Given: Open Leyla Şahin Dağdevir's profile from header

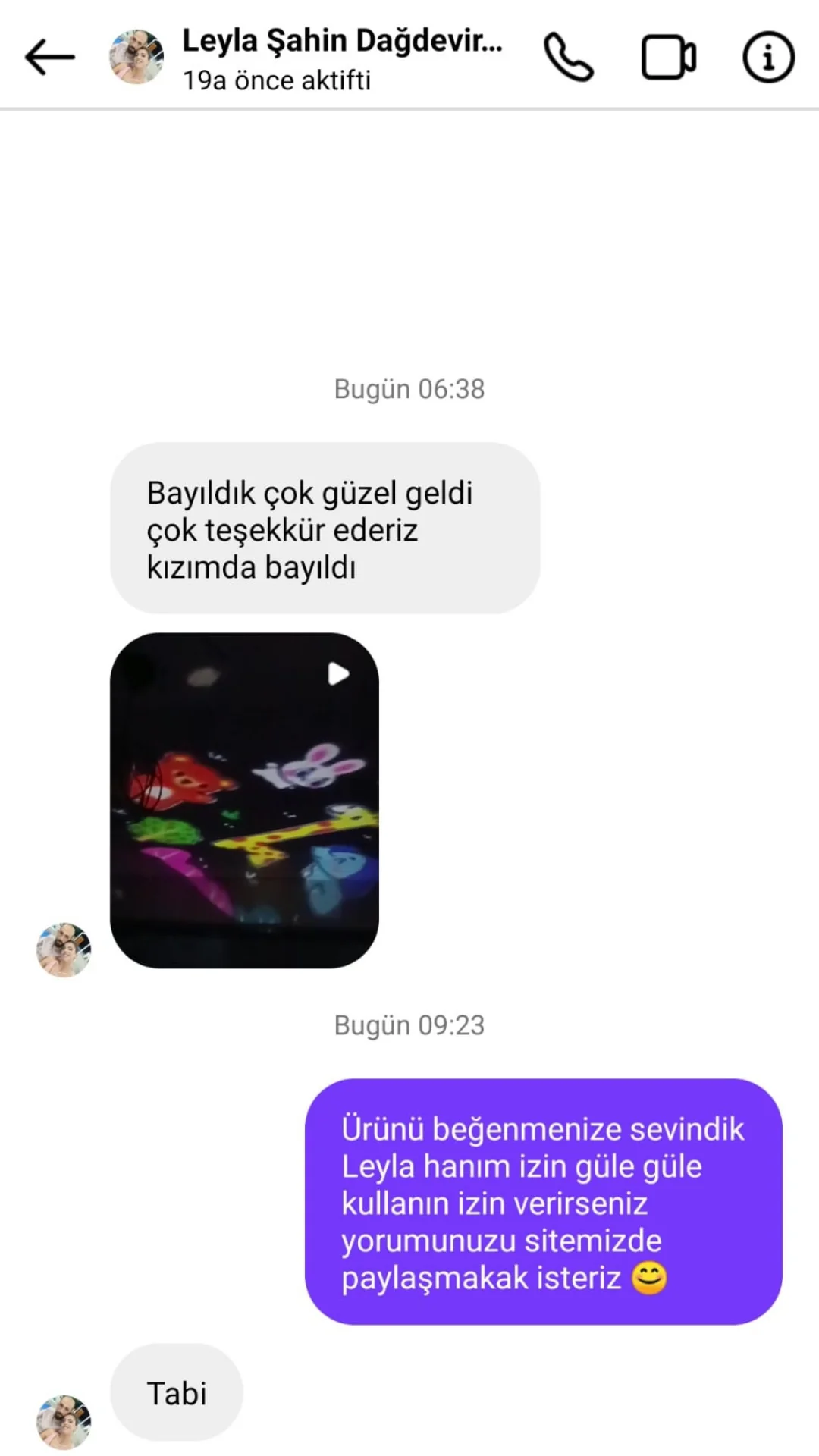Looking at the screenshot, I should point(341,58).
